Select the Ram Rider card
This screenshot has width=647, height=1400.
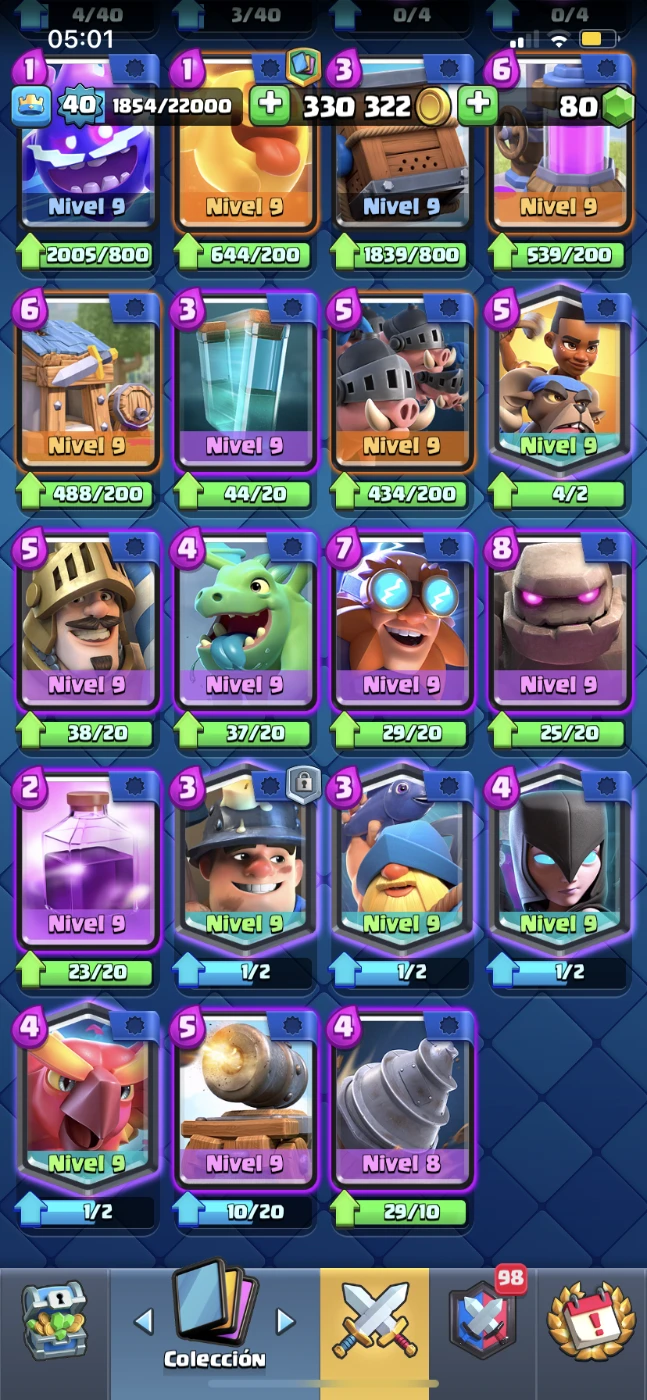coord(559,382)
